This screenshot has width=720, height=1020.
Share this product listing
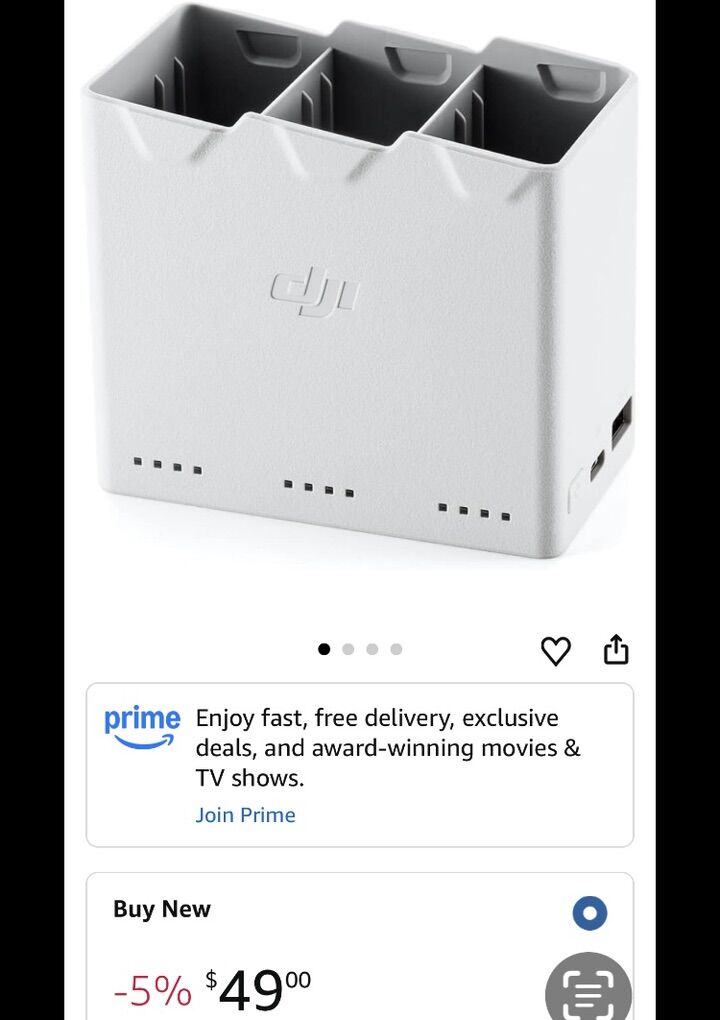(x=616, y=650)
